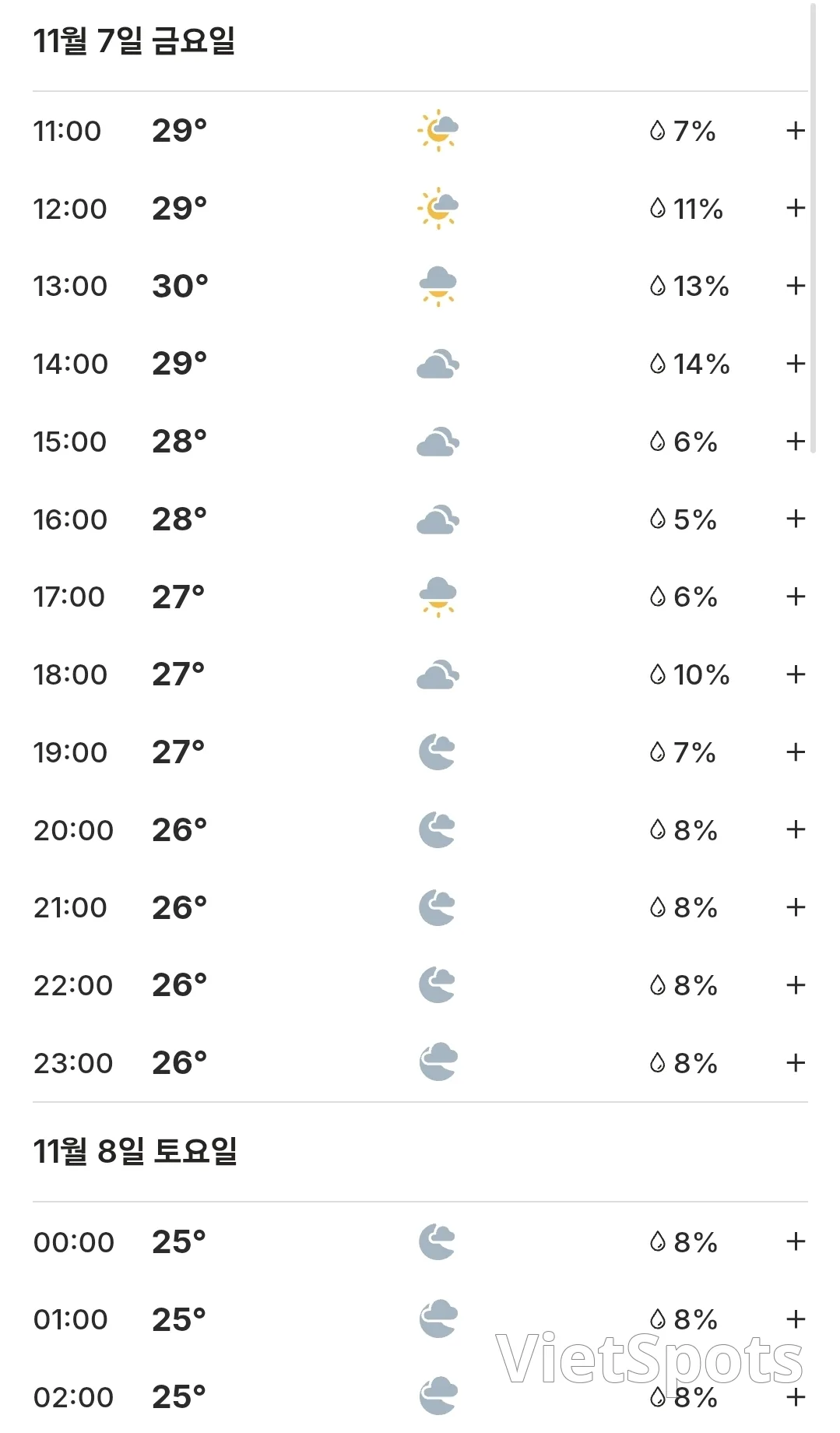Tap the plus on 17:00 row

[x=795, y=597]
